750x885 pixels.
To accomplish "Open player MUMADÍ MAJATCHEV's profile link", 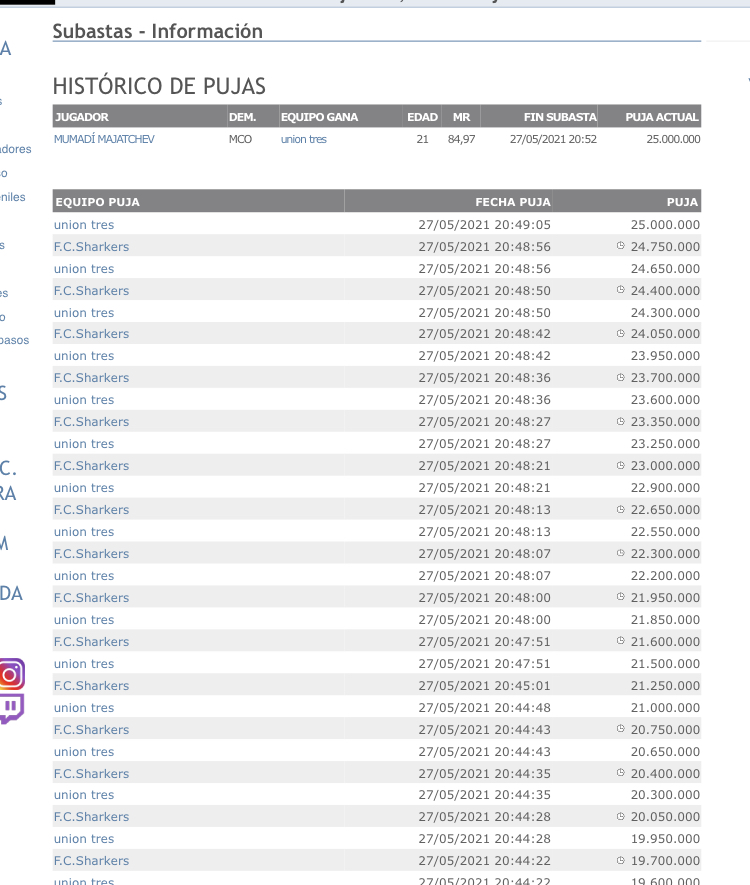I will pos(104,139).
